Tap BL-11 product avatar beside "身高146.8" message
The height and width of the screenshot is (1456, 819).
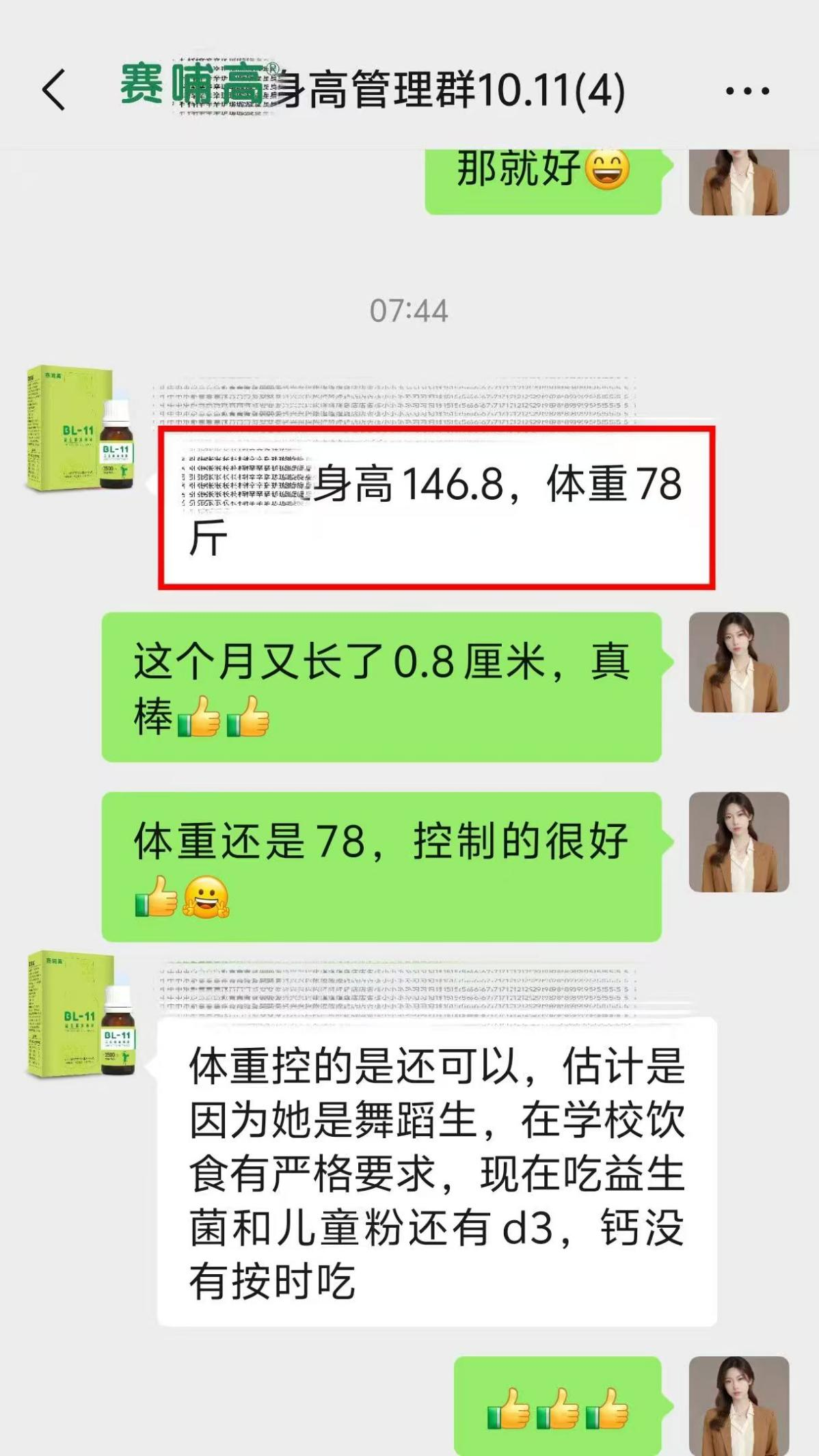pos(81,429)
